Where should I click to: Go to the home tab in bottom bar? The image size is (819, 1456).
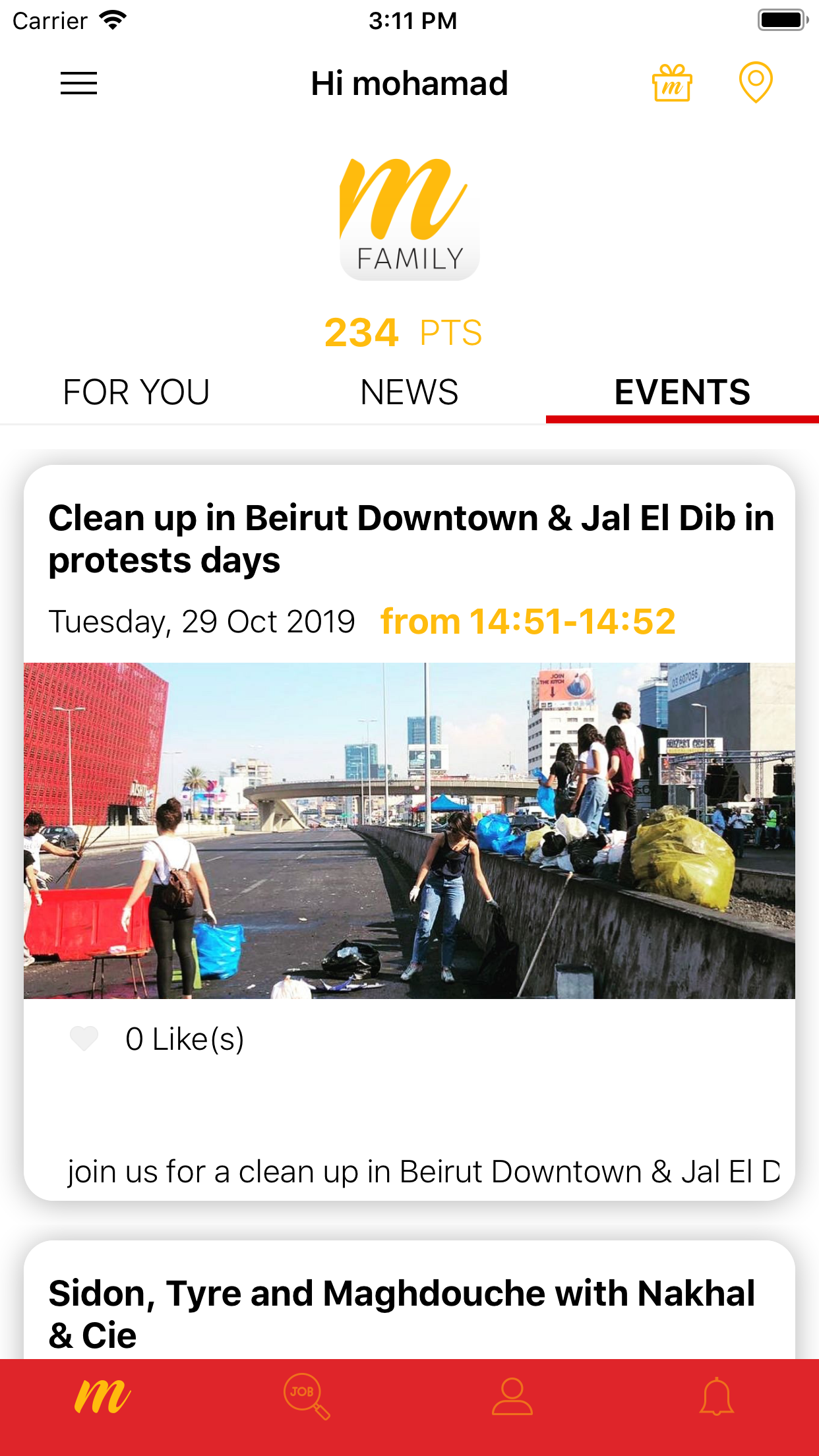(102, 1397)
